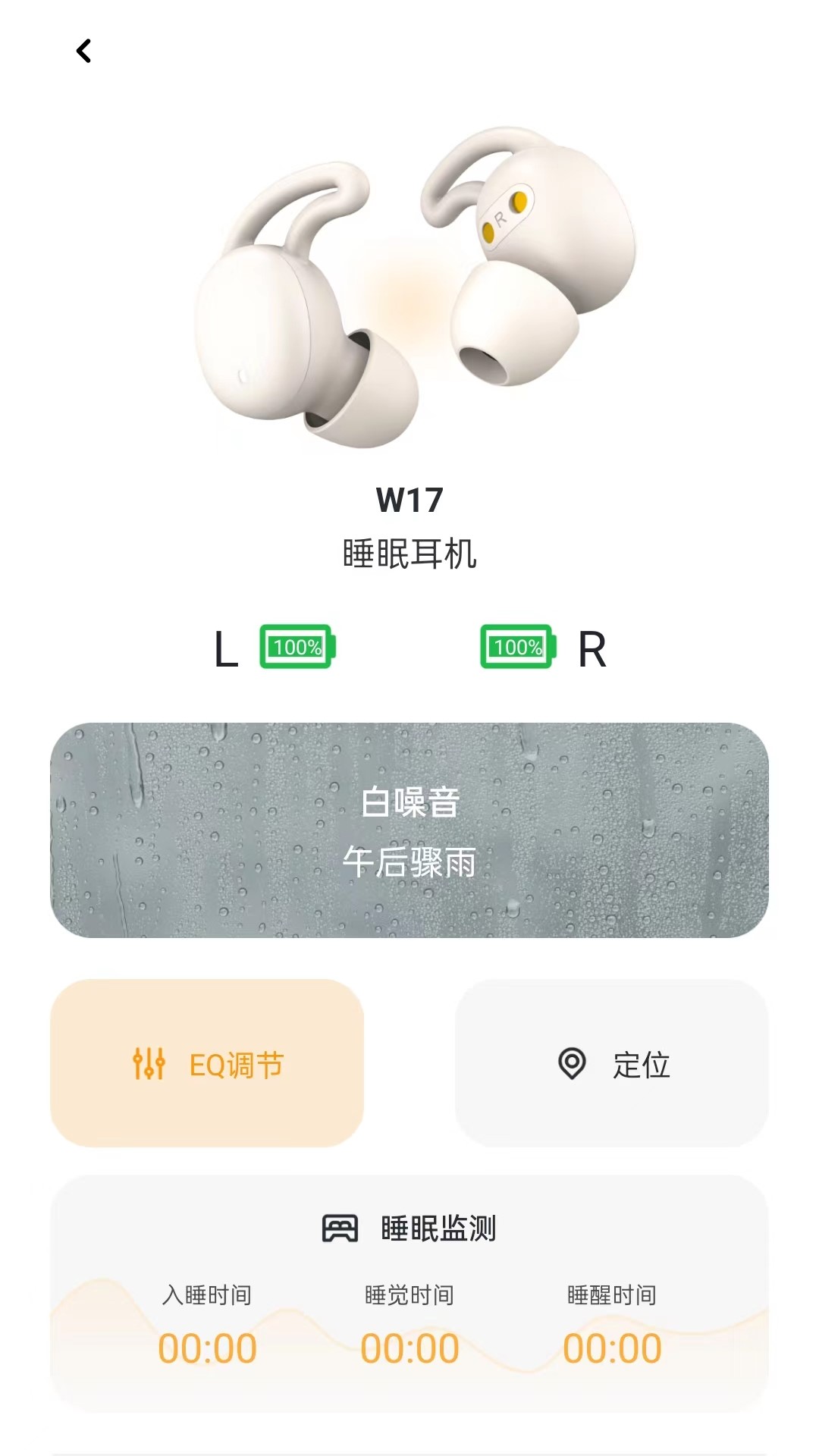
Task: Tap the 睡醒时间 time value
Action: pyautogui.click(x=613, y=1348)
